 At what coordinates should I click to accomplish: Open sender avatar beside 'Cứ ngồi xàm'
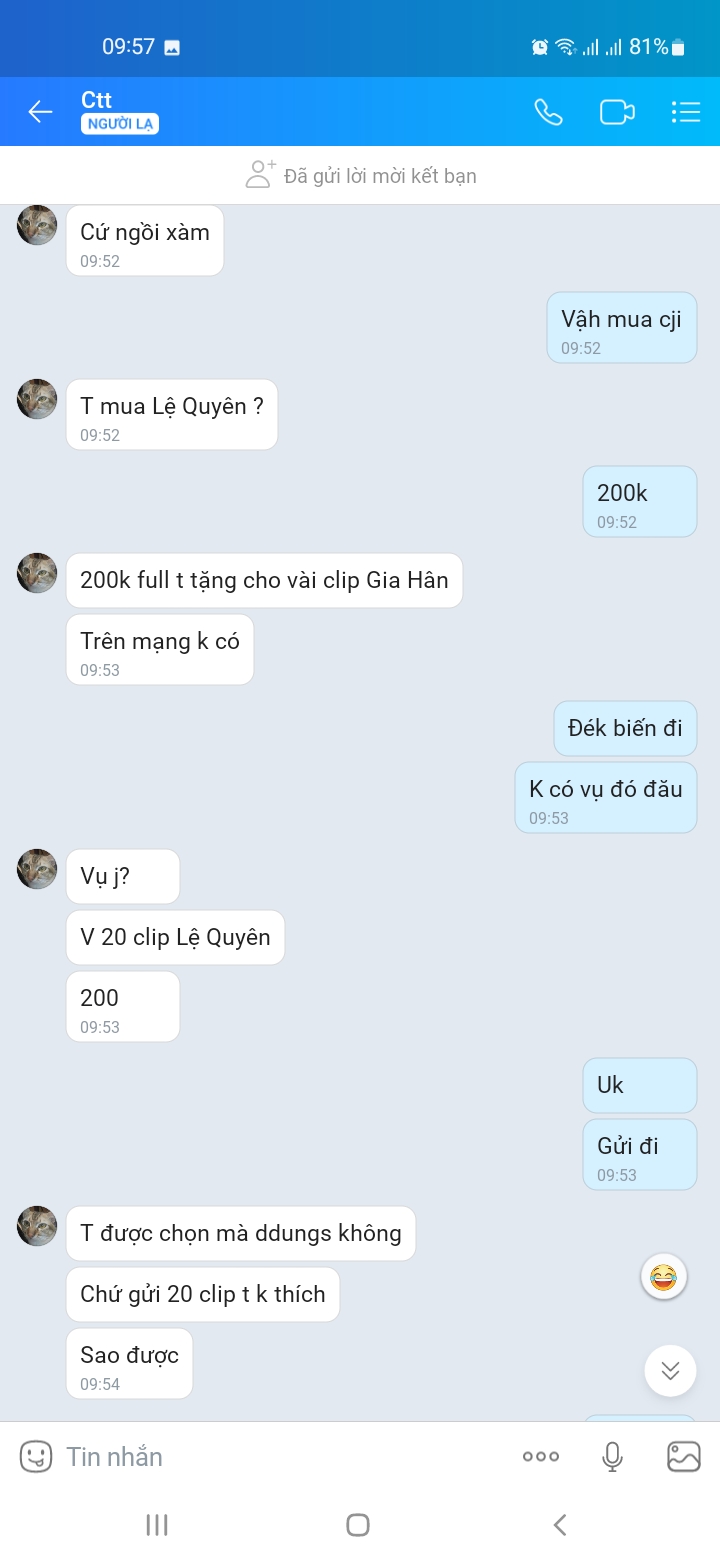tap(37, 225)
